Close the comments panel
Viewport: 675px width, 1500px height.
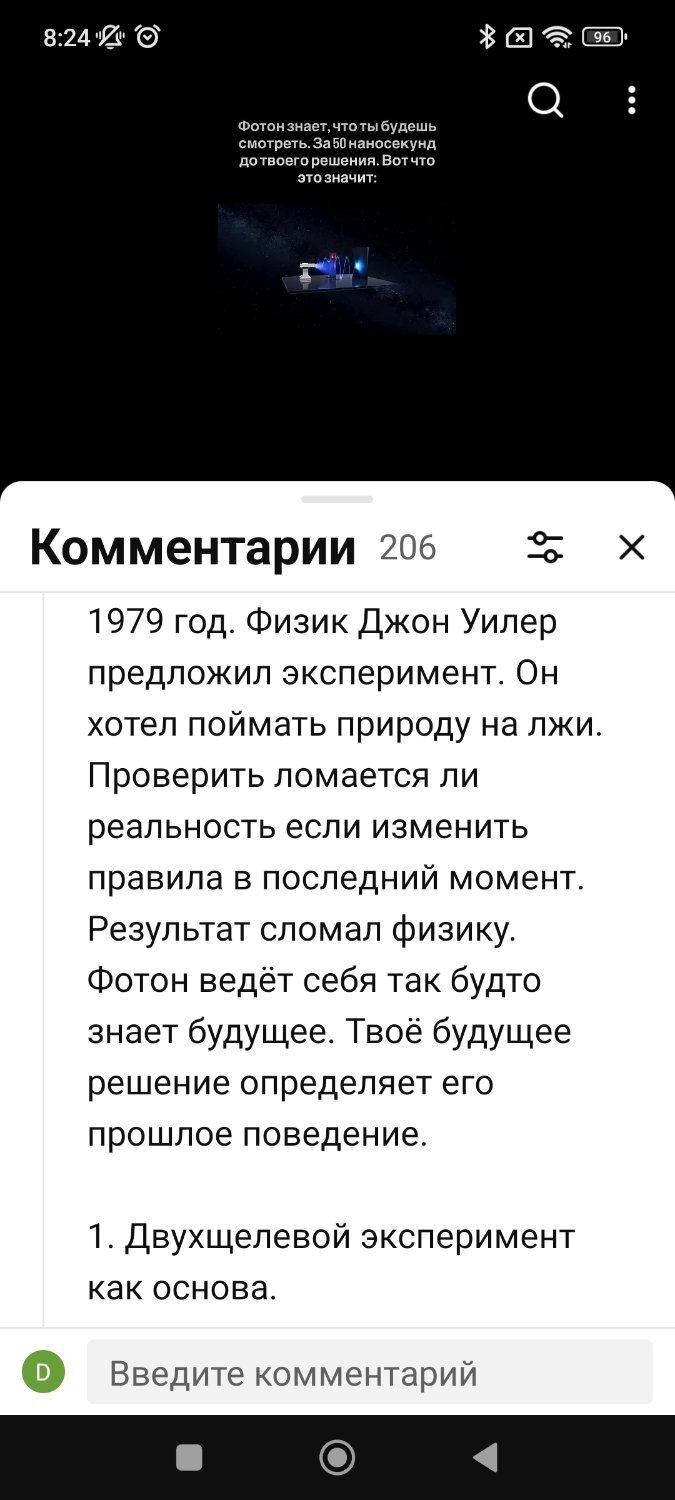631,547
